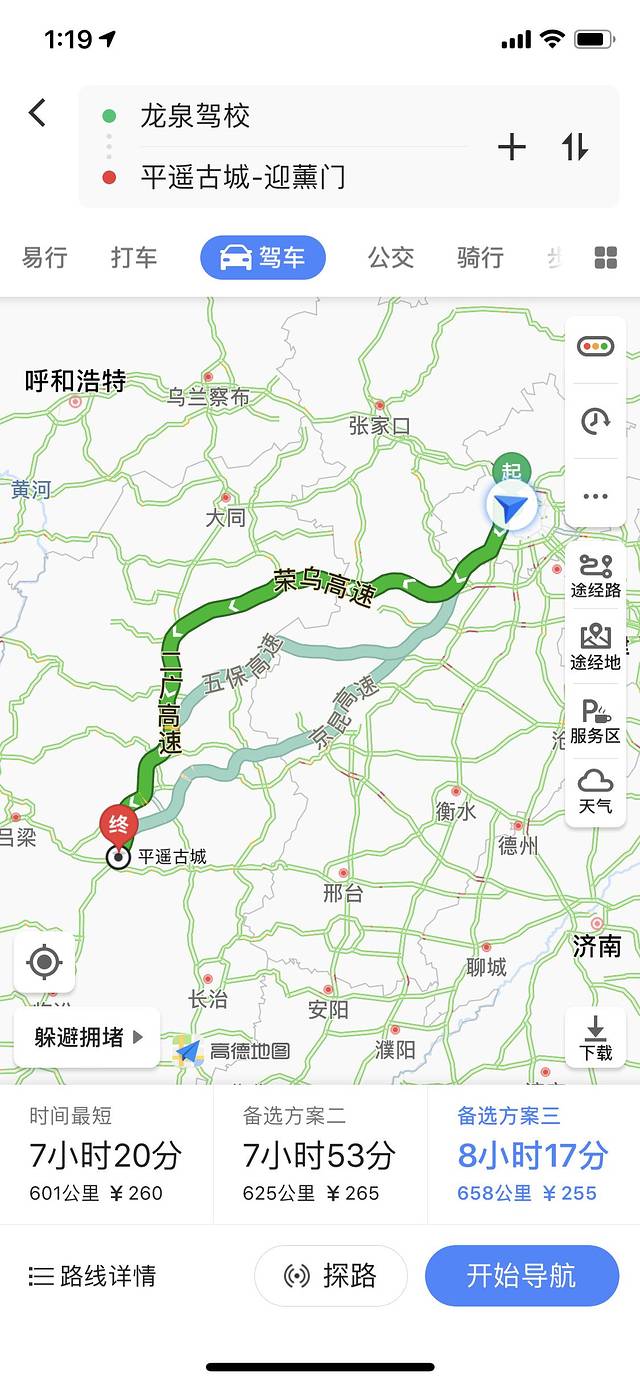
Task: Edit the starting point 龙泉驾校
Action: click(195, 117)
